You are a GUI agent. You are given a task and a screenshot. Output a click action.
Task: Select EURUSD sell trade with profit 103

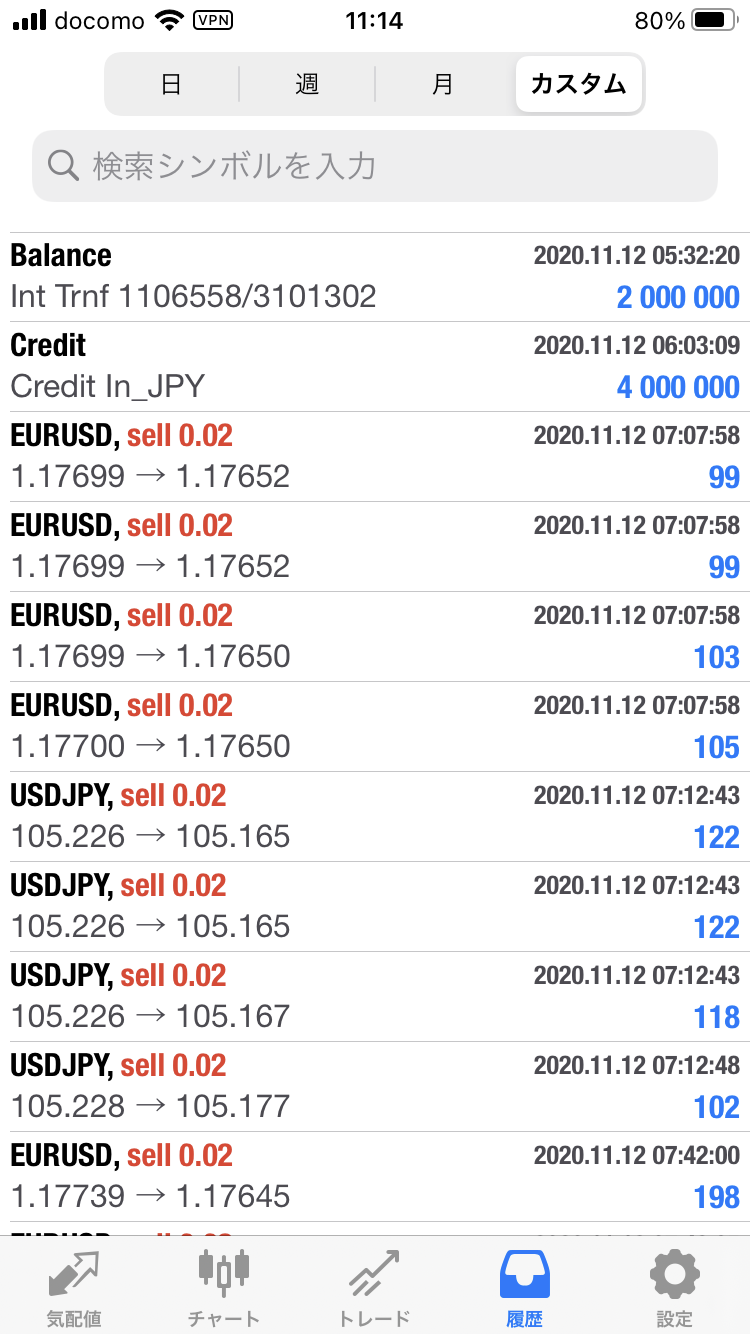pos(375,637)
